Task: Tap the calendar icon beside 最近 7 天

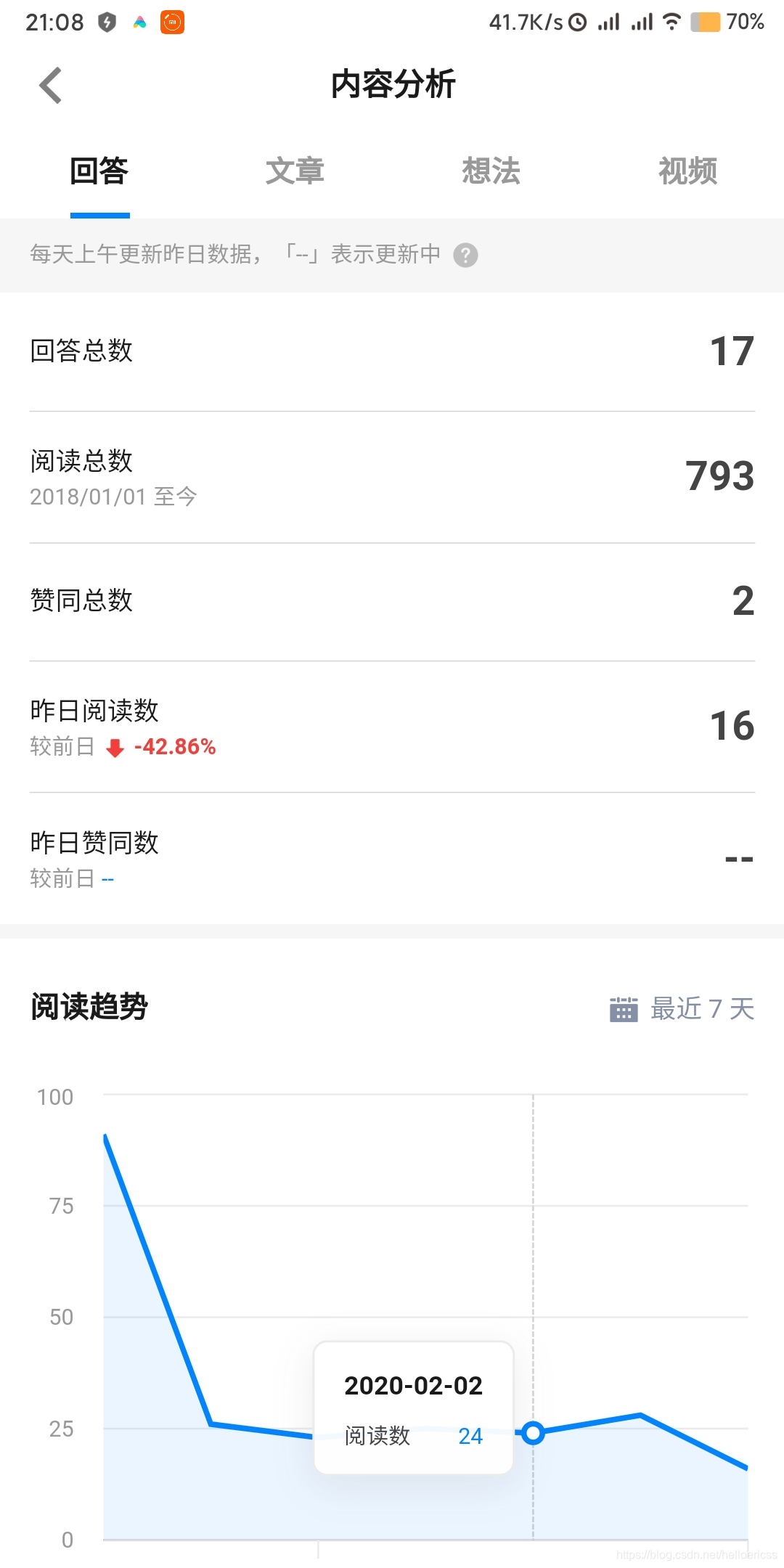Action: [623, 1009]
